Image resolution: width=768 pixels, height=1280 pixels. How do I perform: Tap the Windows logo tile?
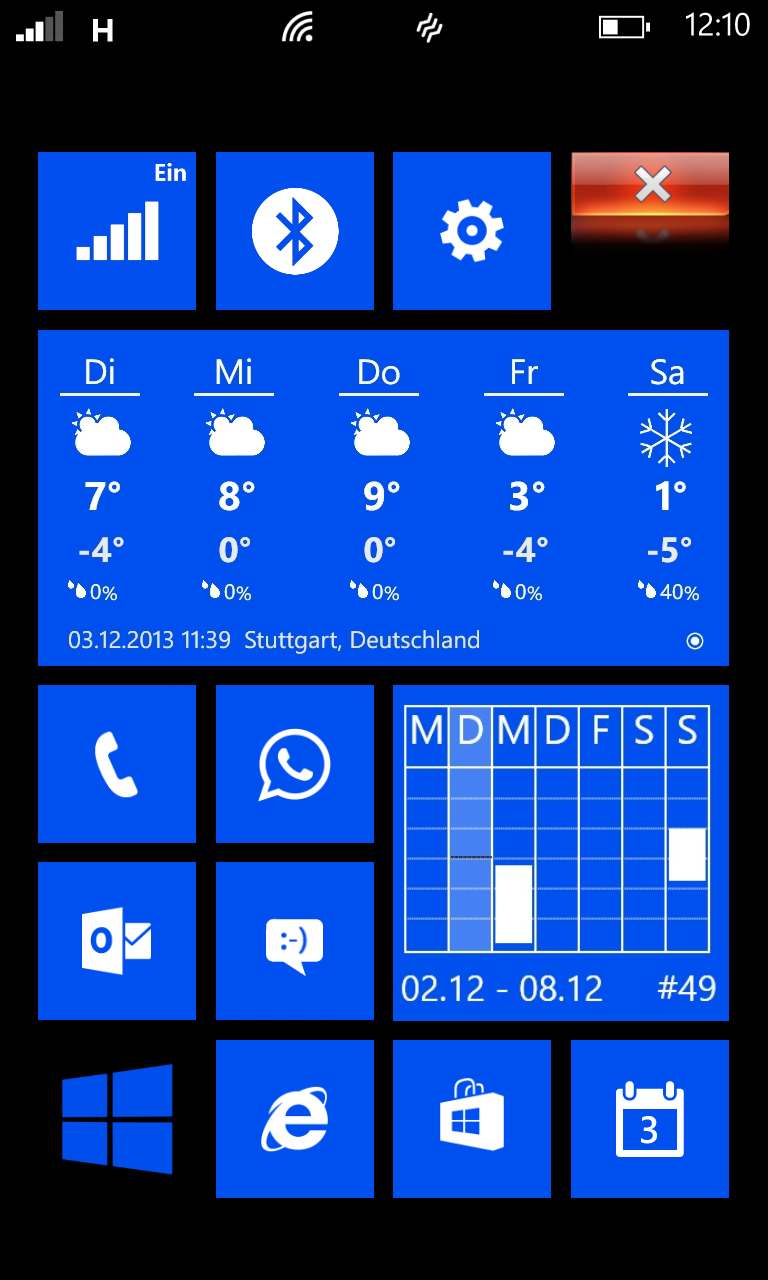point(117,1119)
